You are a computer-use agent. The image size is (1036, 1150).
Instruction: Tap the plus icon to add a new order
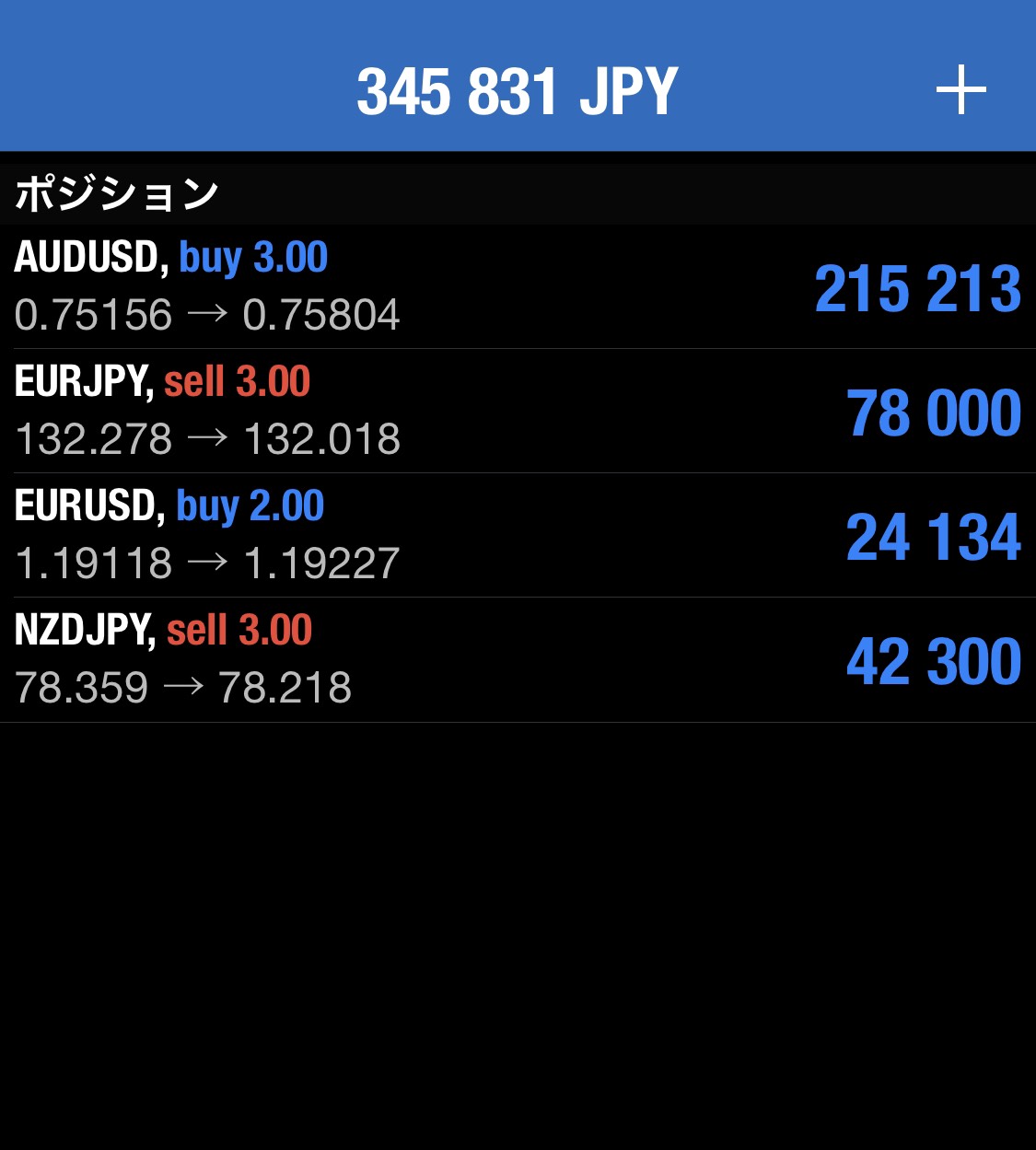tap(960, 90)
